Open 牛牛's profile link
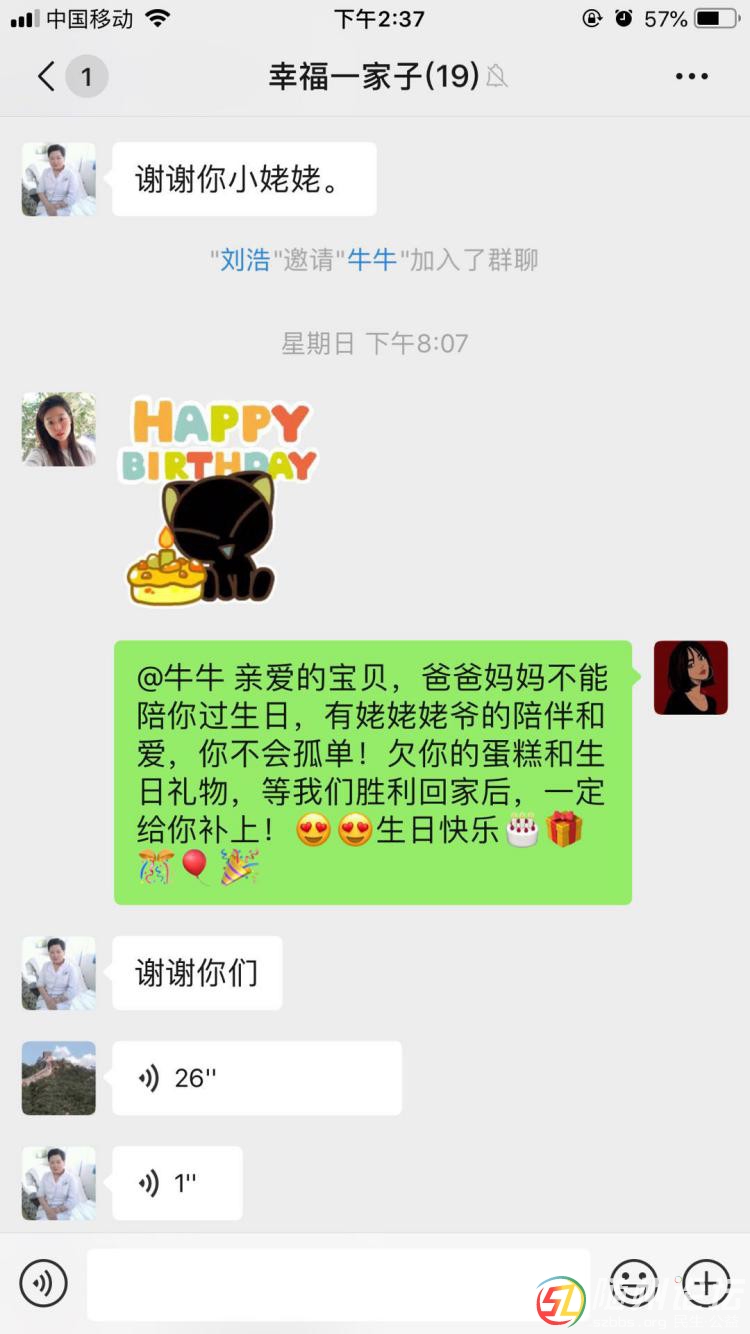This screenshot has height=1334, width=750. (x=372, y=260)
